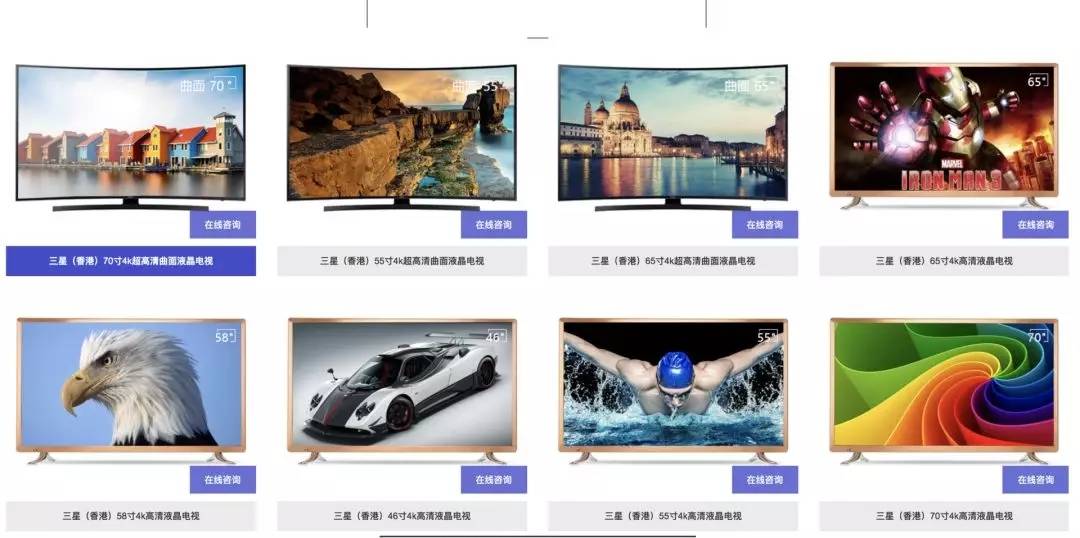This screenshot has width=1080, height=538.
Task: View the eagle 58-inch TV product image
Action: 131,385
